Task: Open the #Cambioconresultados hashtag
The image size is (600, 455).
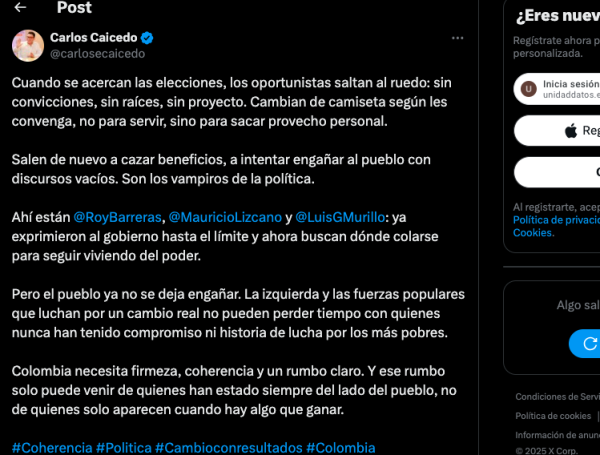Action: [230, 447]
